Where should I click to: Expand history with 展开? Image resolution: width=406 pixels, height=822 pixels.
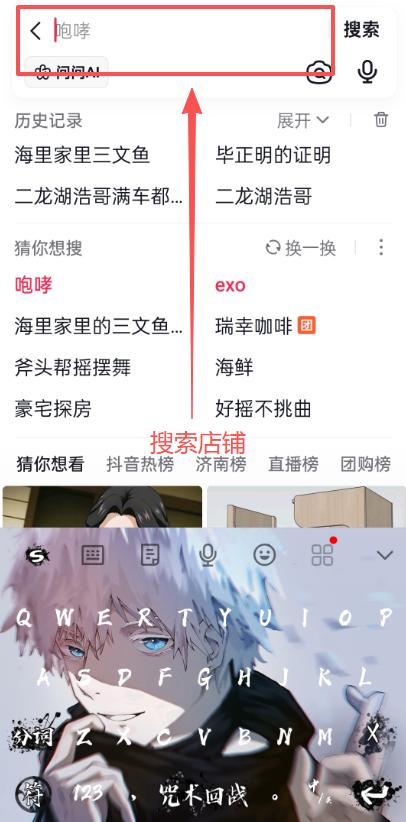(303, 121)
